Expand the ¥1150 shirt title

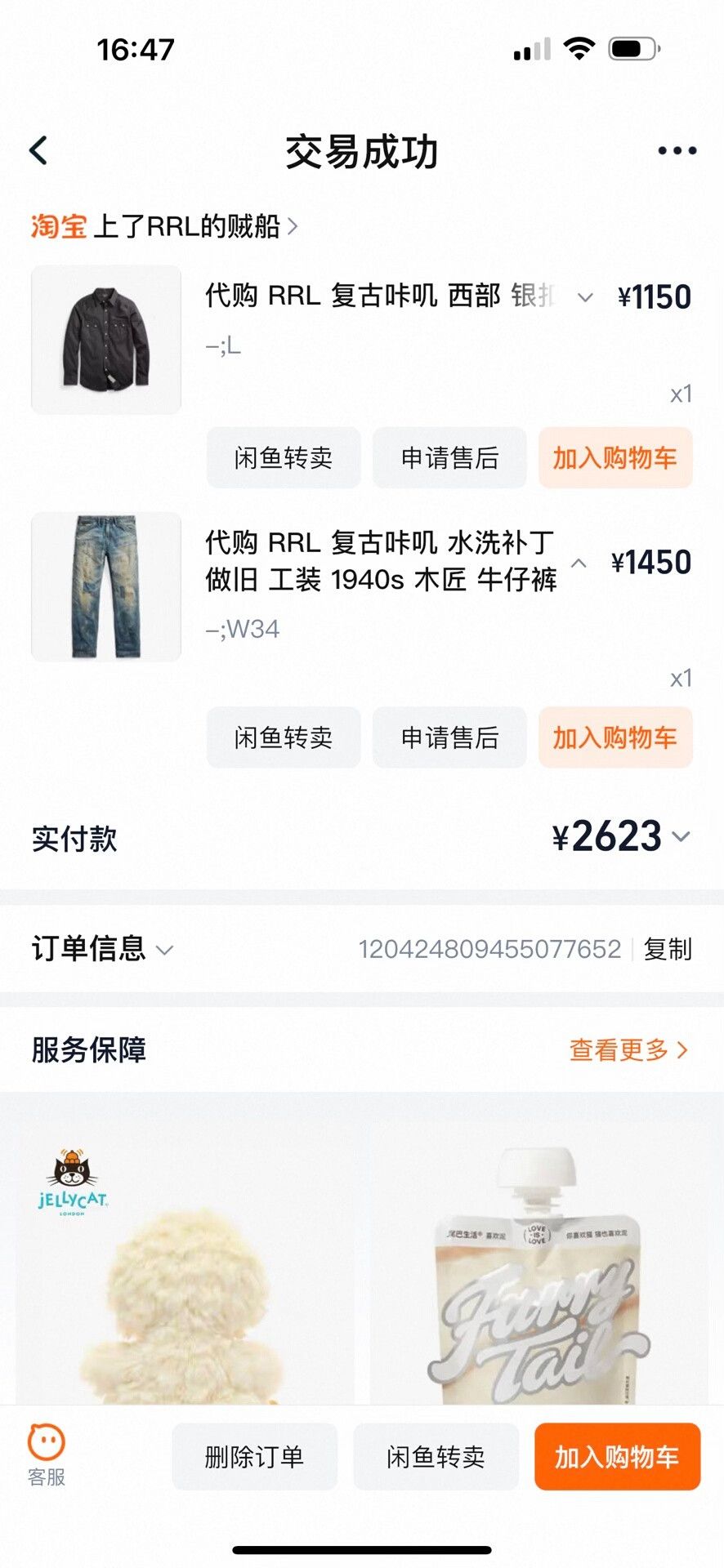tap(585, 296)
